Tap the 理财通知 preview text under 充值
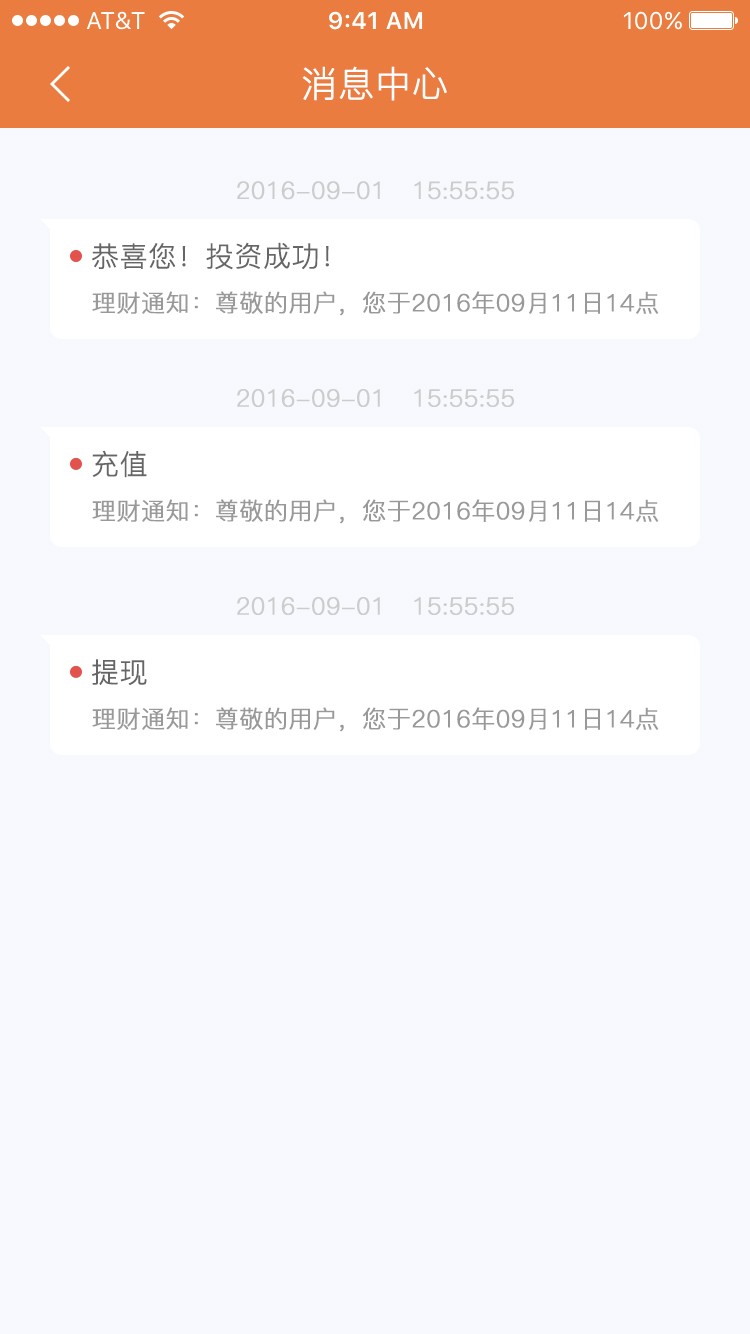The width and height of the screenshot is (750, 1334). click(x=375, y=510)
